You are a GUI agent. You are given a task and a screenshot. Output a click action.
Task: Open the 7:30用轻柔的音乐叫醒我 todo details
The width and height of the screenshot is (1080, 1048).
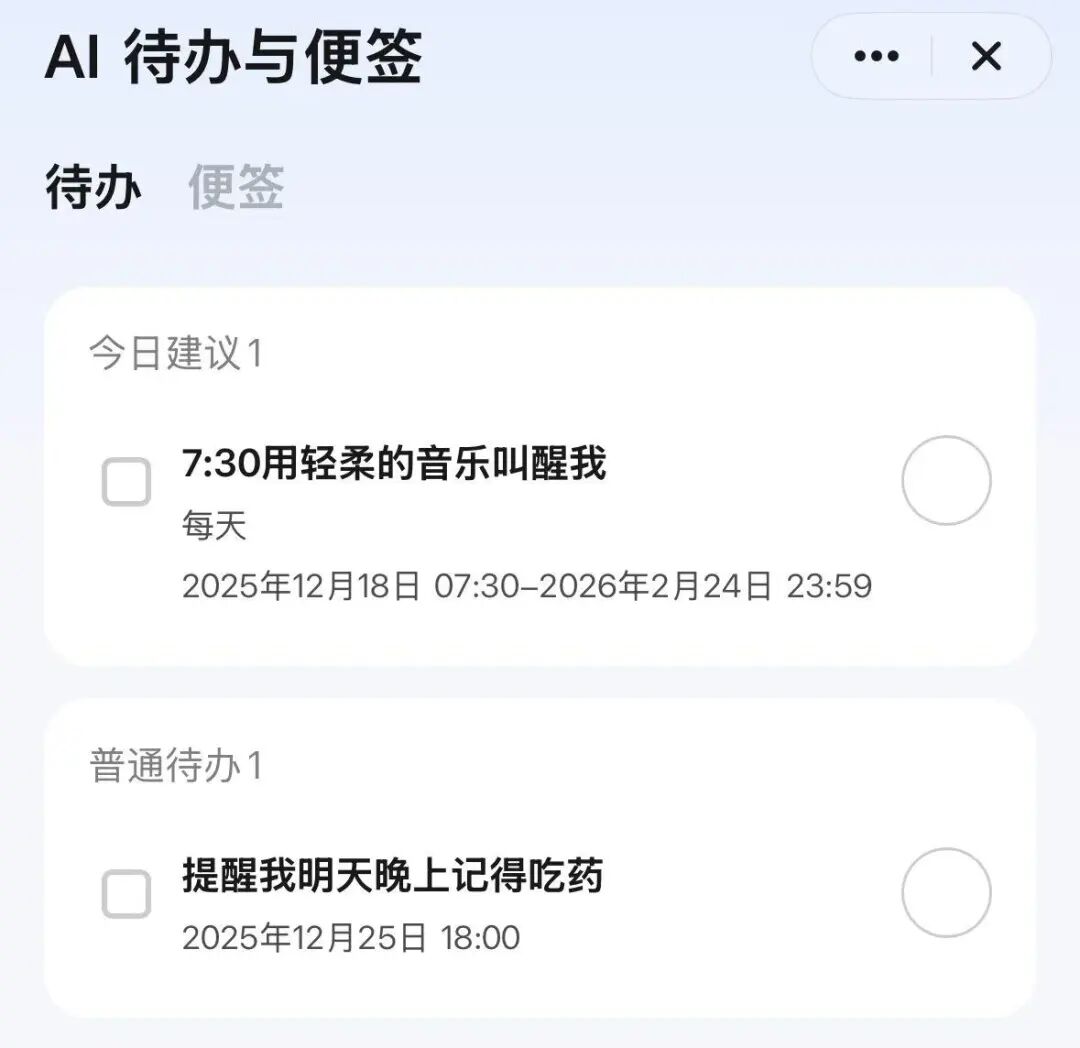point(394,465)
